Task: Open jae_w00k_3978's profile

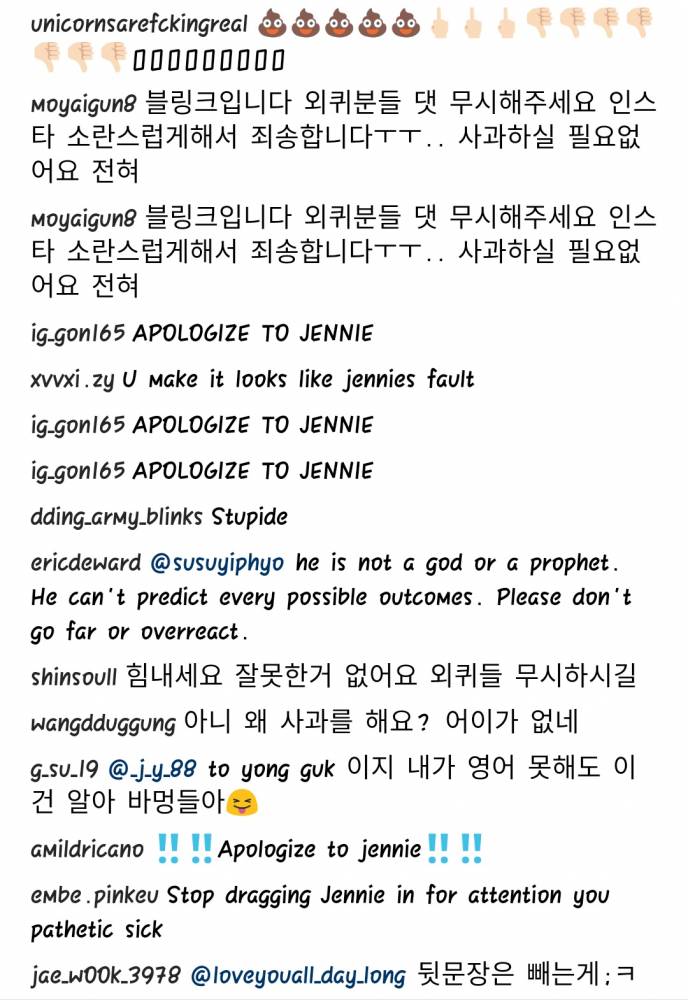Action: [106, 975]
